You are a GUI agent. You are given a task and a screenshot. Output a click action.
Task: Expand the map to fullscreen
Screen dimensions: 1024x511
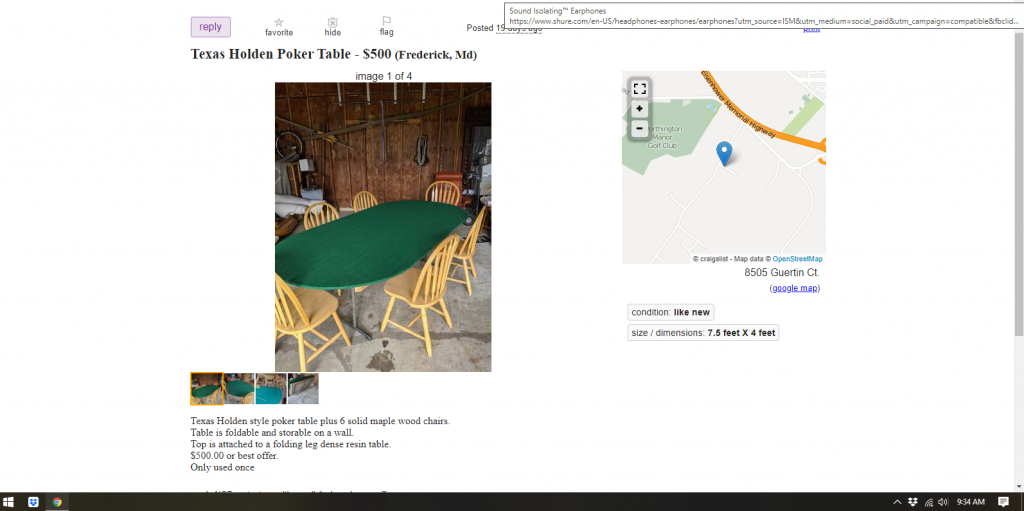pyautogui.click(x=640, y=88)
